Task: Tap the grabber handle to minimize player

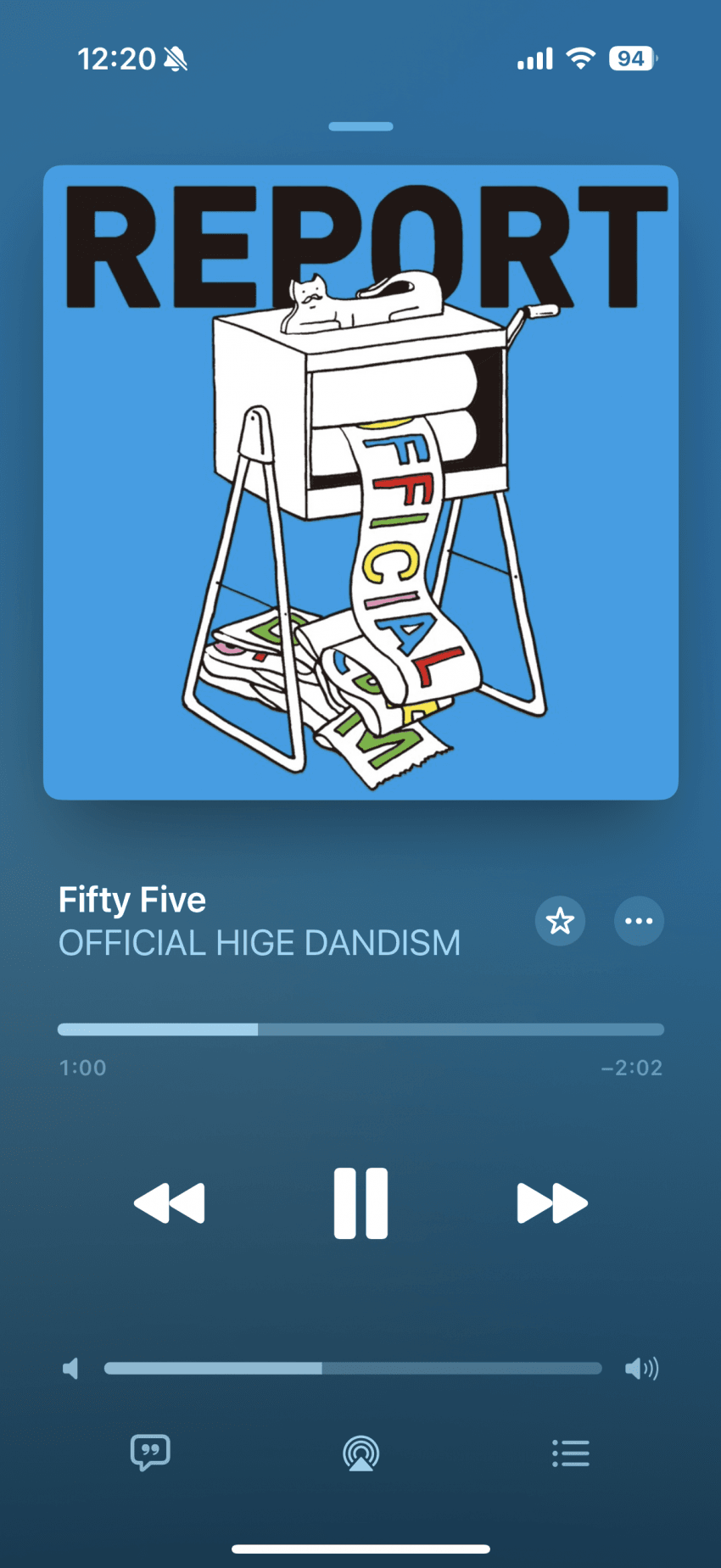Action: click(x=360, y=126)
